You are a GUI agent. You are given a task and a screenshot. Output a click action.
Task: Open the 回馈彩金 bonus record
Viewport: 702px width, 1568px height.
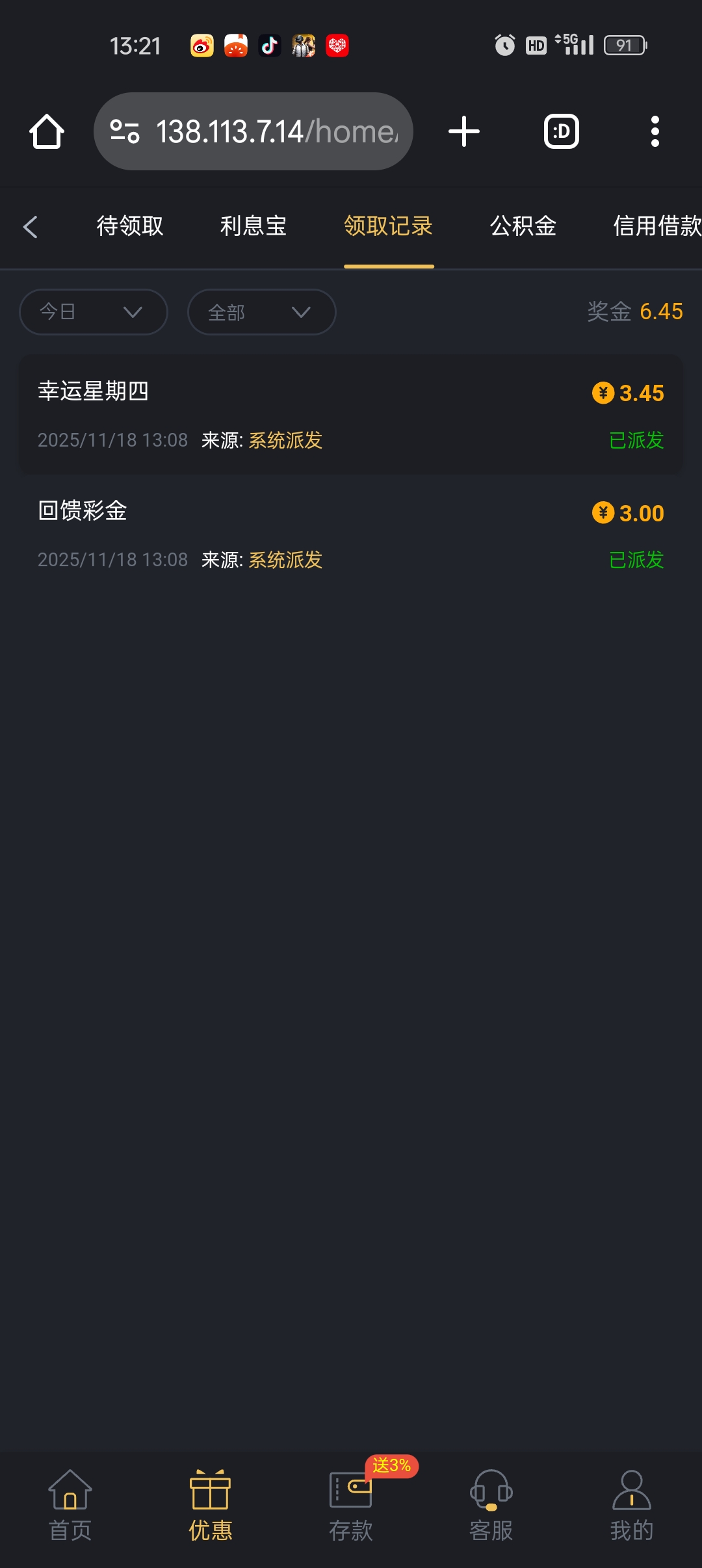coord(351,534)
